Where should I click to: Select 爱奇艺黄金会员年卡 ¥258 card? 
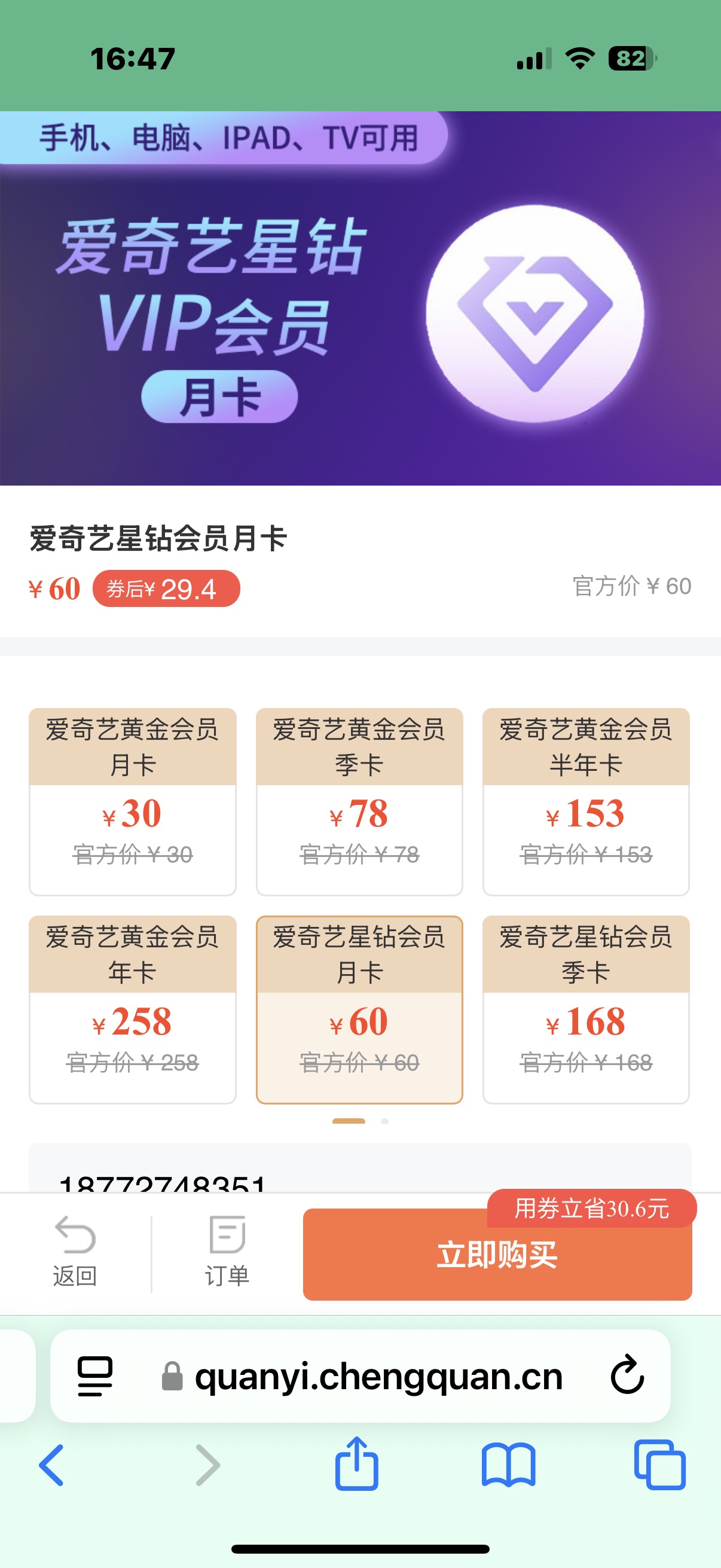tap(133, 1009)
